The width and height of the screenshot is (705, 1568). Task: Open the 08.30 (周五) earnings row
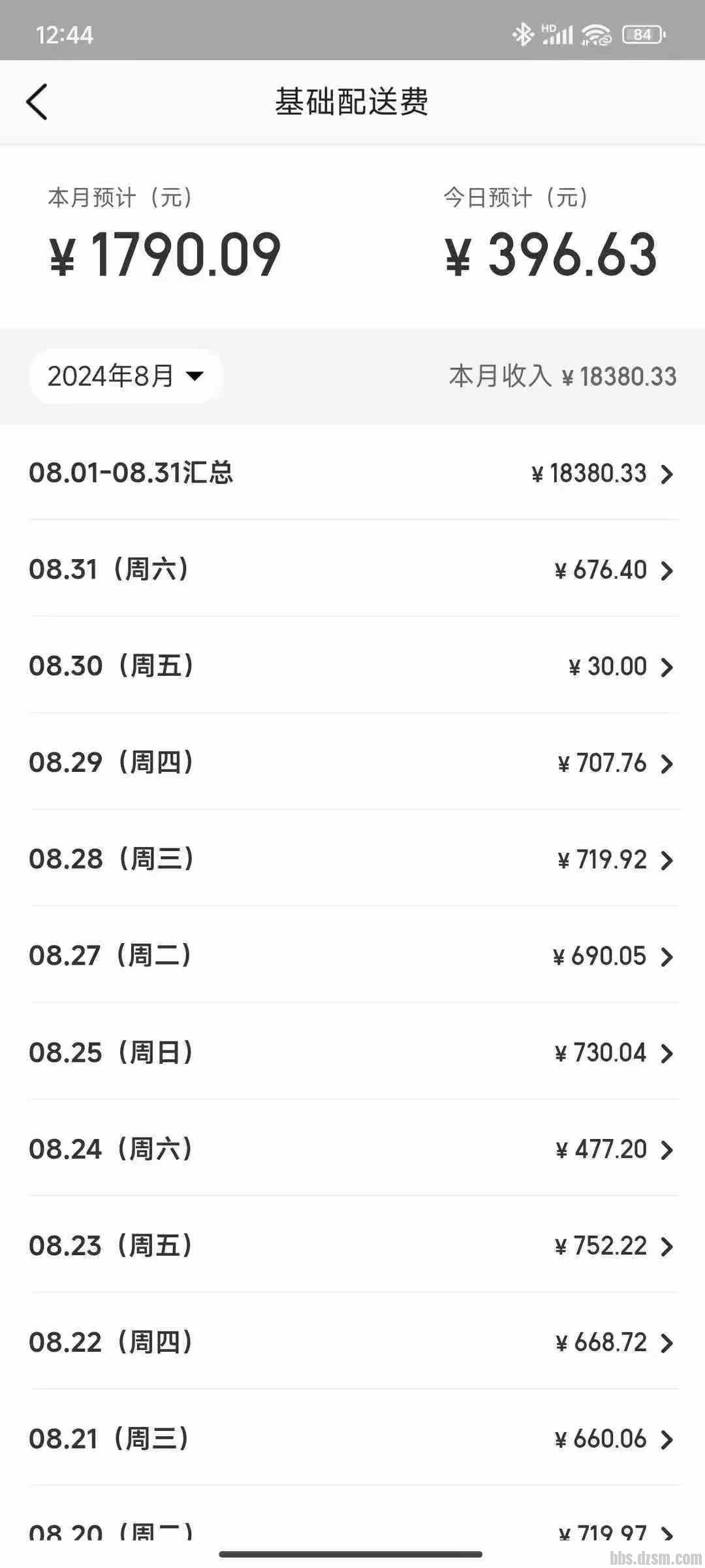352,666
